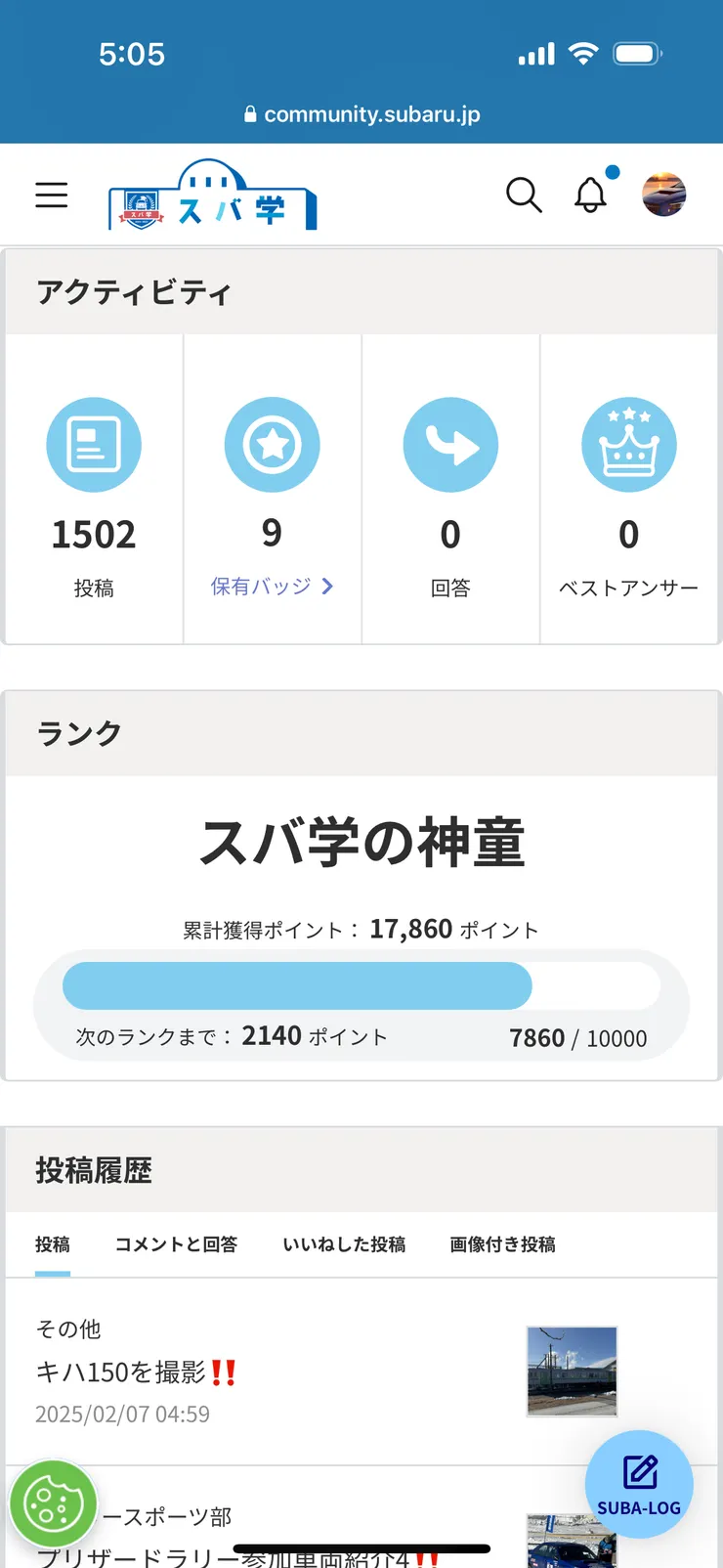Tap your profile avatar photo
This screenshot has height=1568, width=723.
point(664,195)
